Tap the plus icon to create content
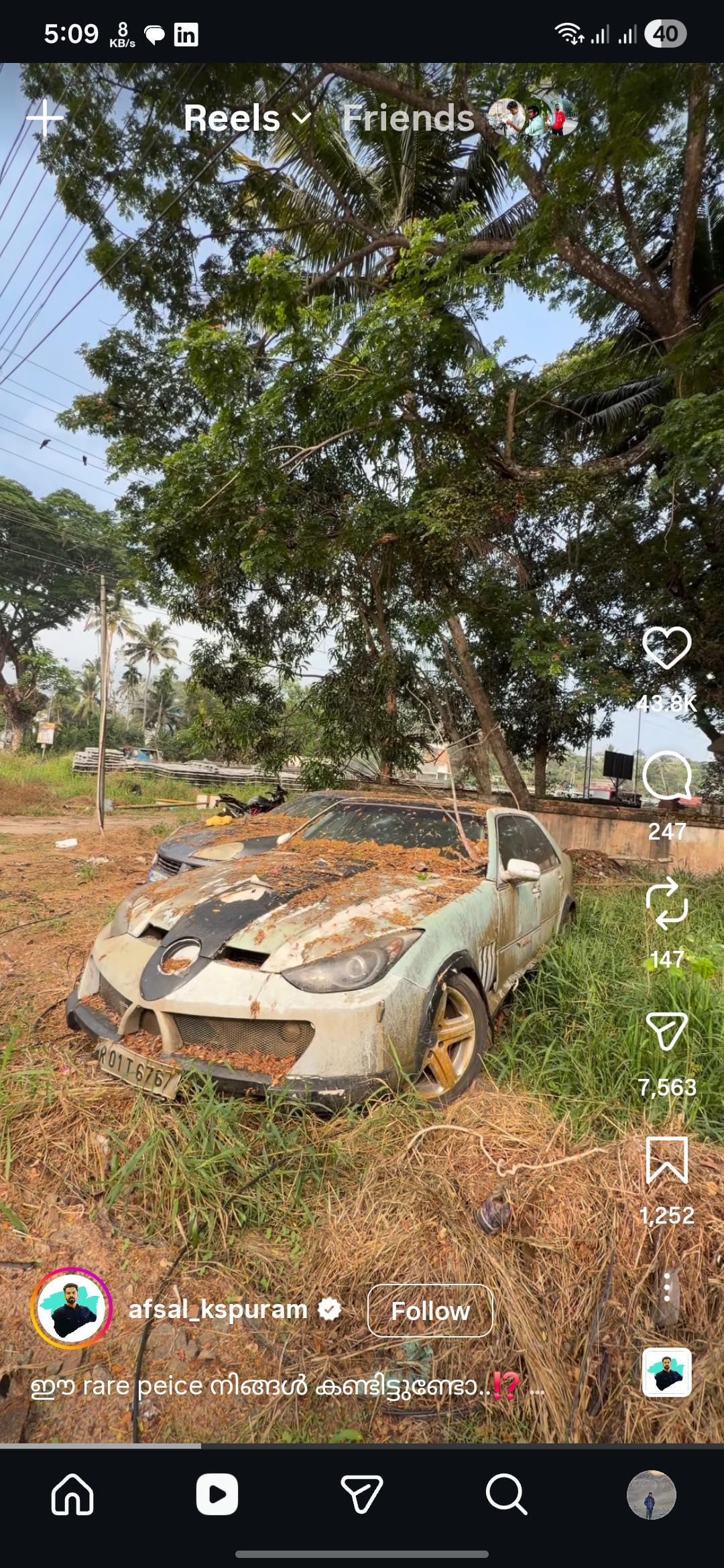 coord(45,118)
